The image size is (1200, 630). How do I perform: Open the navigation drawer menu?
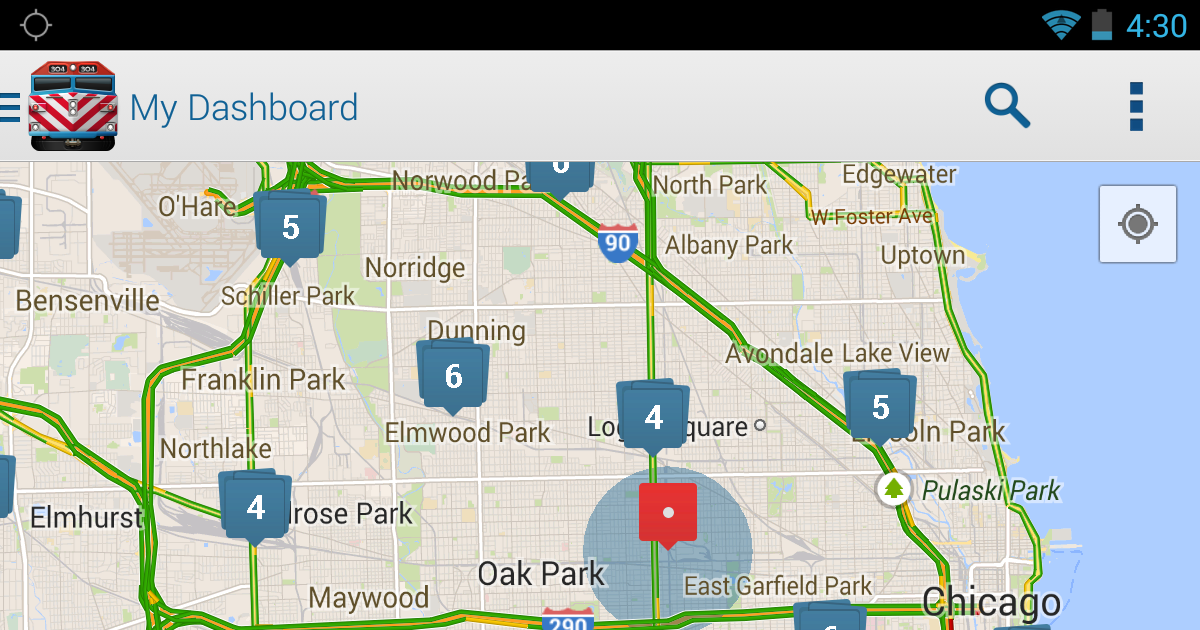pos(10,107)
